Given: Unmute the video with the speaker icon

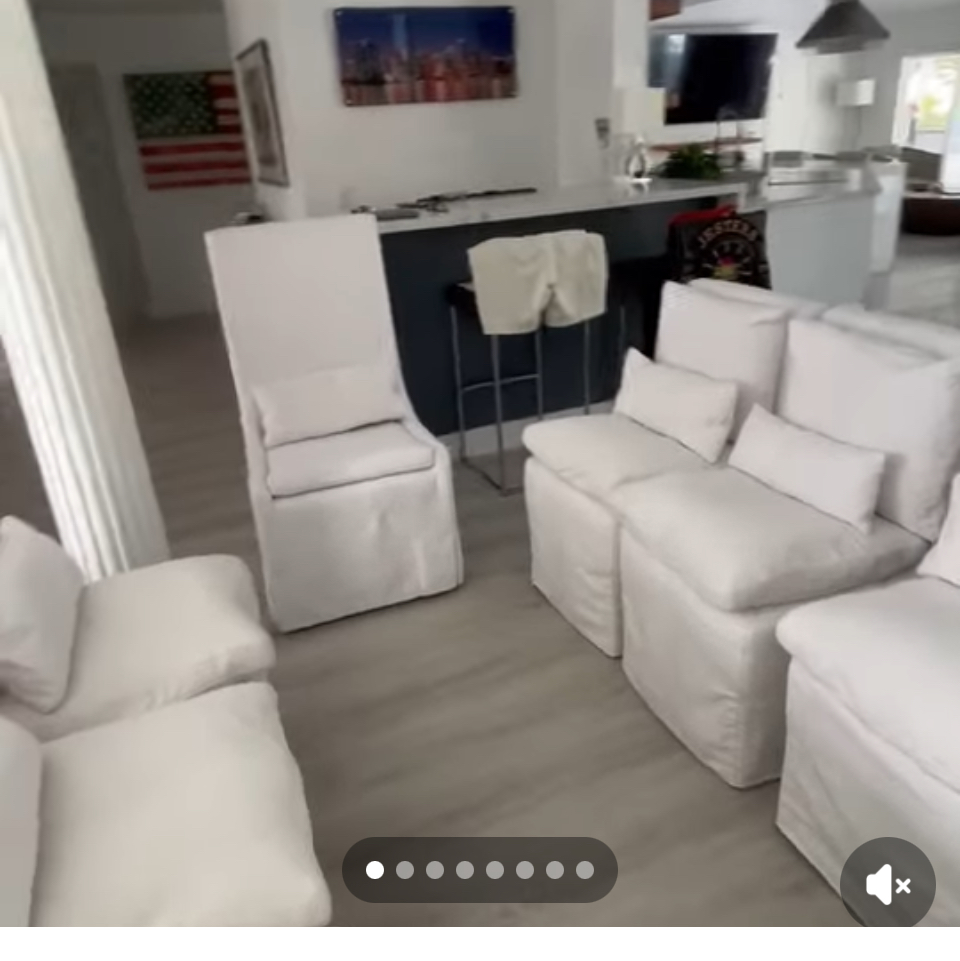Looking at the screenshot, I should pyautogui.click(x=887, y=885).
